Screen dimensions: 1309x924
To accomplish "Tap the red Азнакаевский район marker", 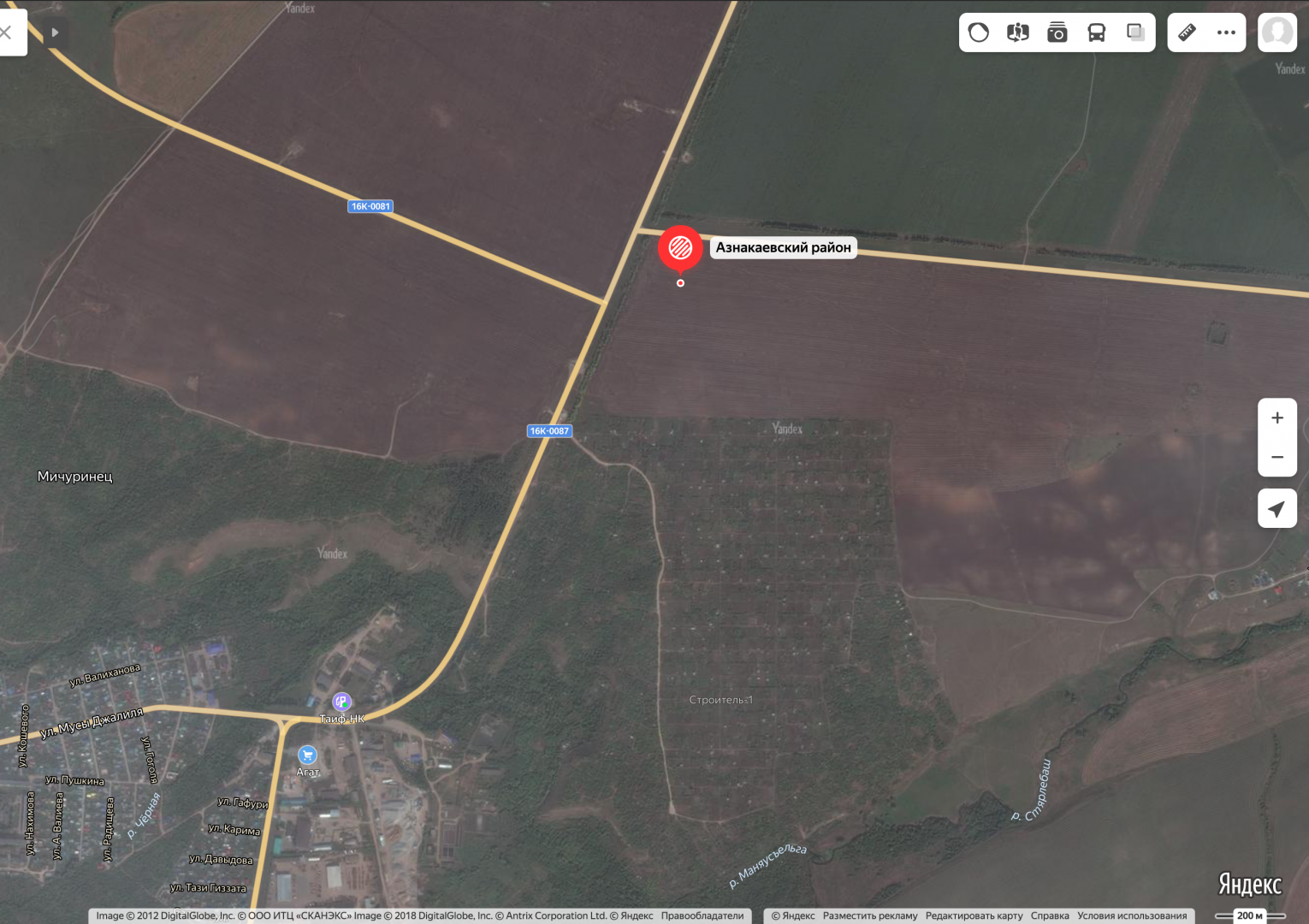I will click(x=680, y=248).
